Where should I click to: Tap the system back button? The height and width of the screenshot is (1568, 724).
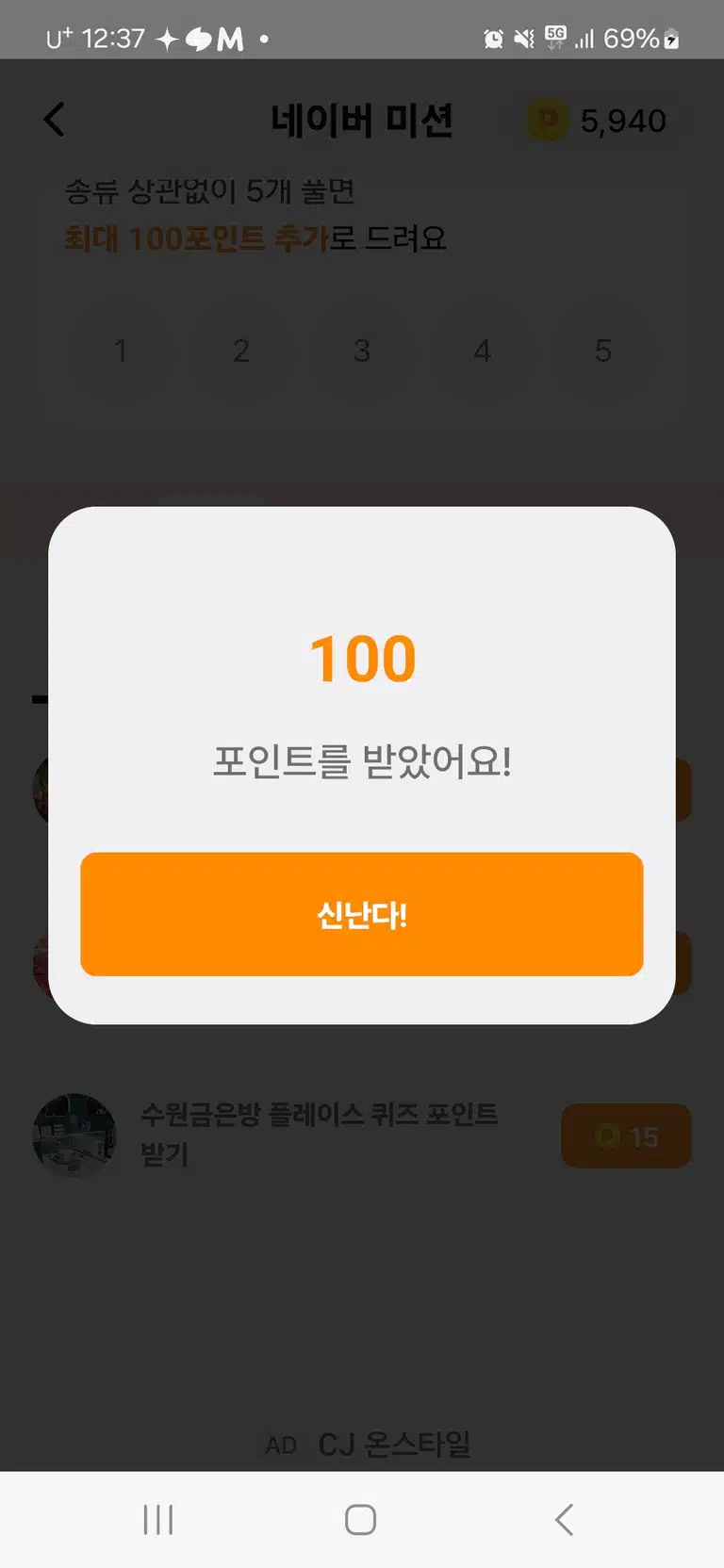pyautogui.click(x=564, y=1520)
